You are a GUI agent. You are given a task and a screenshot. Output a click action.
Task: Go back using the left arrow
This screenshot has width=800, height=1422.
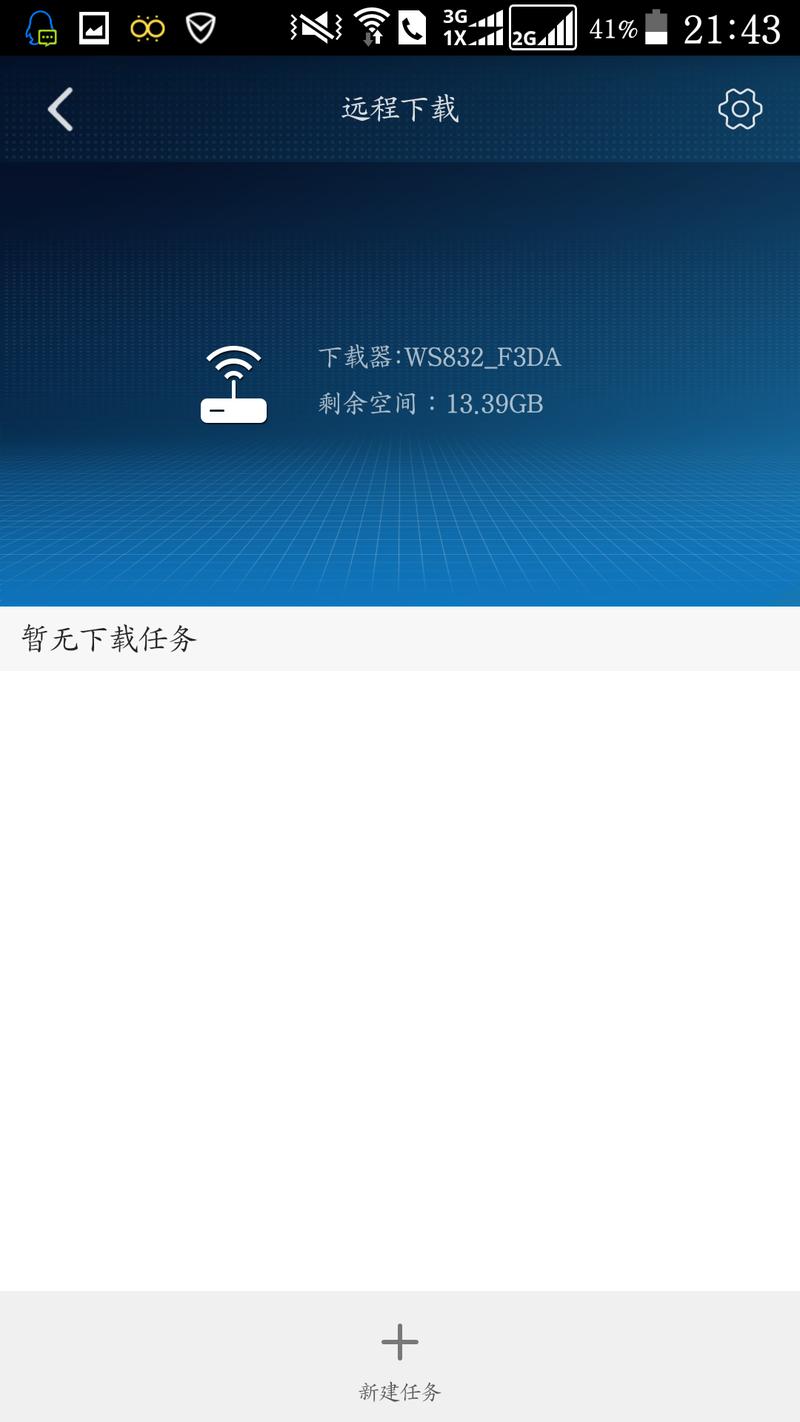pos(58,108)
